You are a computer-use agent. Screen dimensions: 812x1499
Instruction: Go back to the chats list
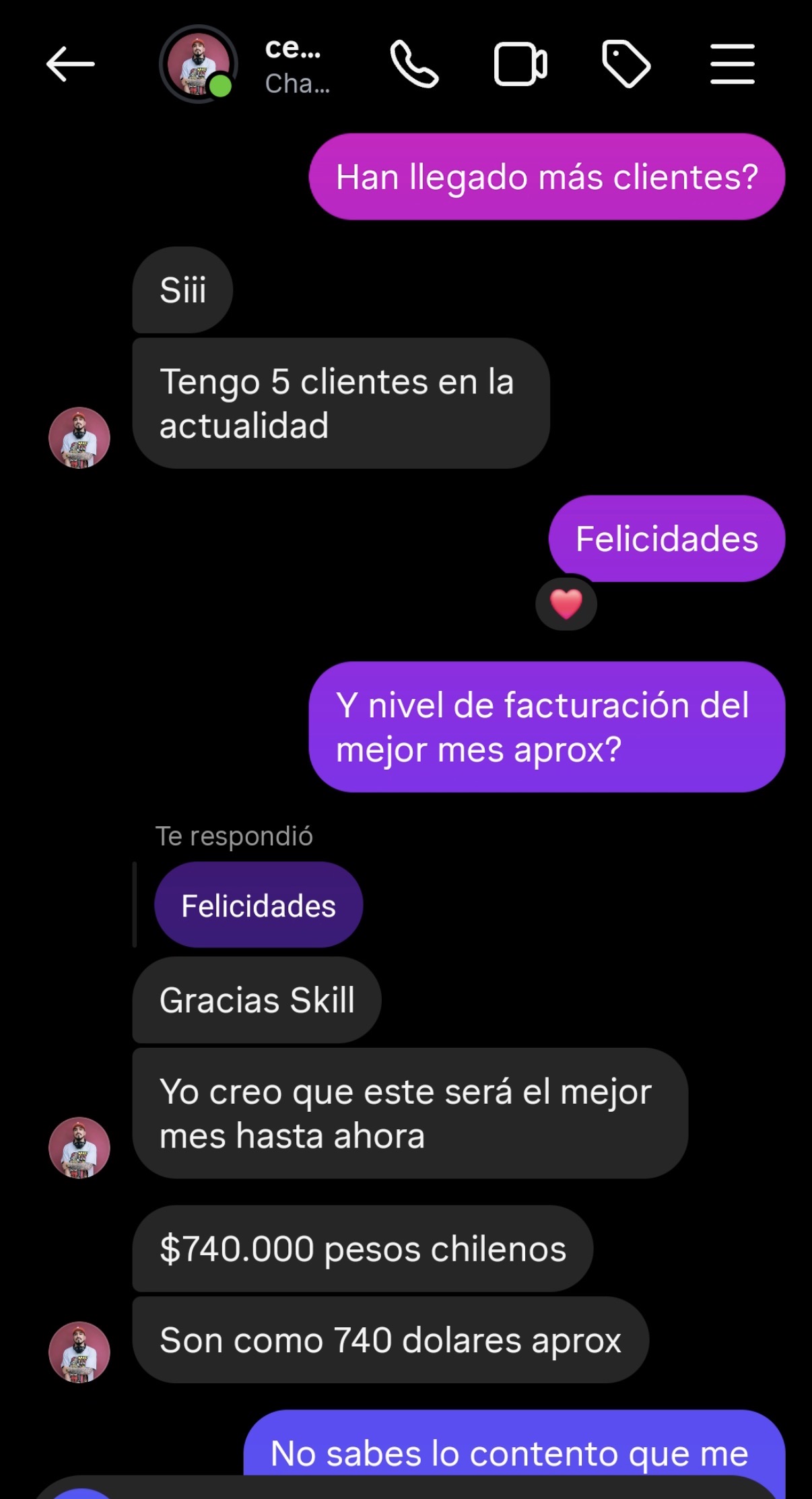[70, 65]
